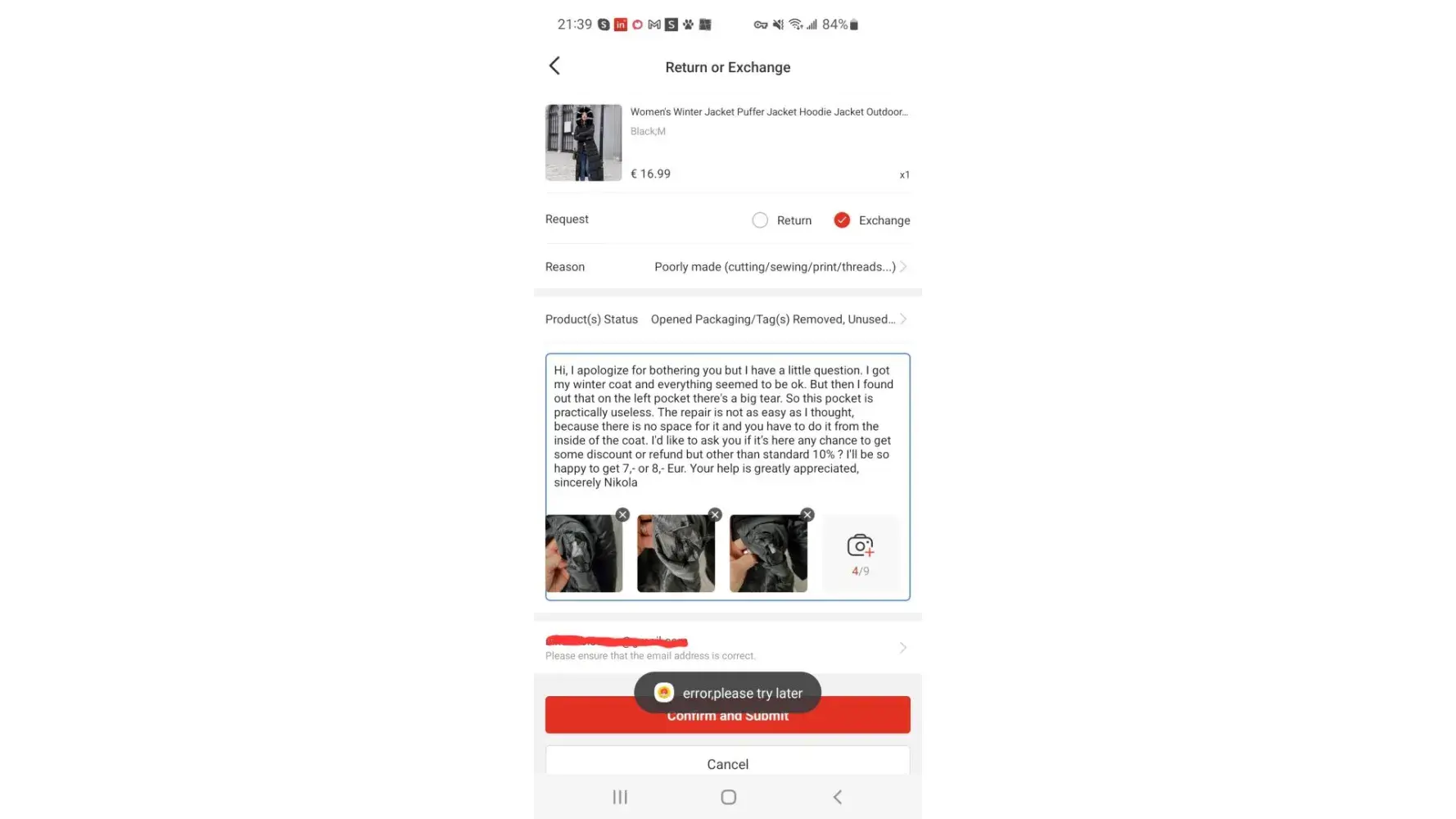
Task: Select the Return request option
Action: 760,220
